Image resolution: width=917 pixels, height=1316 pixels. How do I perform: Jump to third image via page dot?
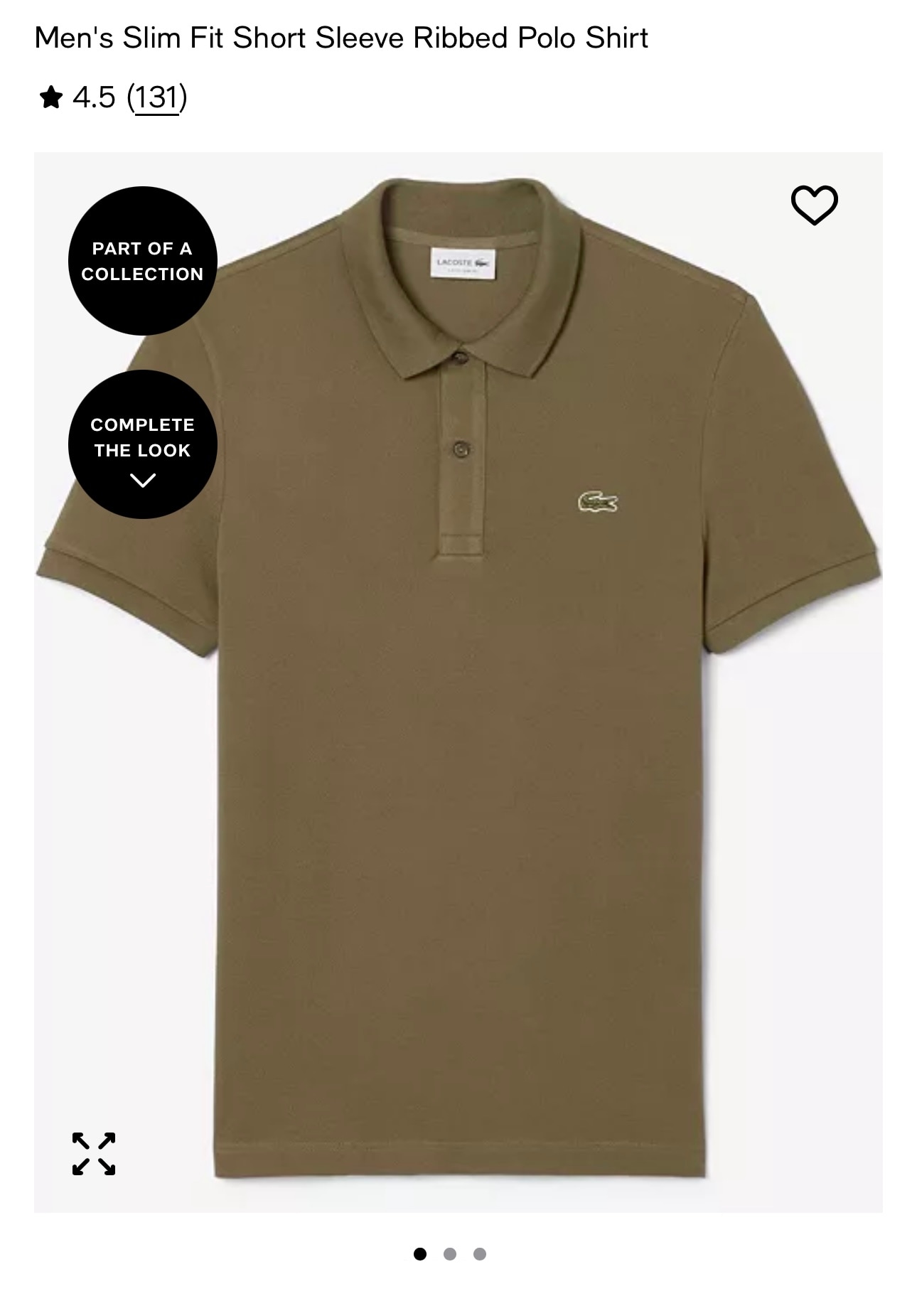(x=480, y=1253)
